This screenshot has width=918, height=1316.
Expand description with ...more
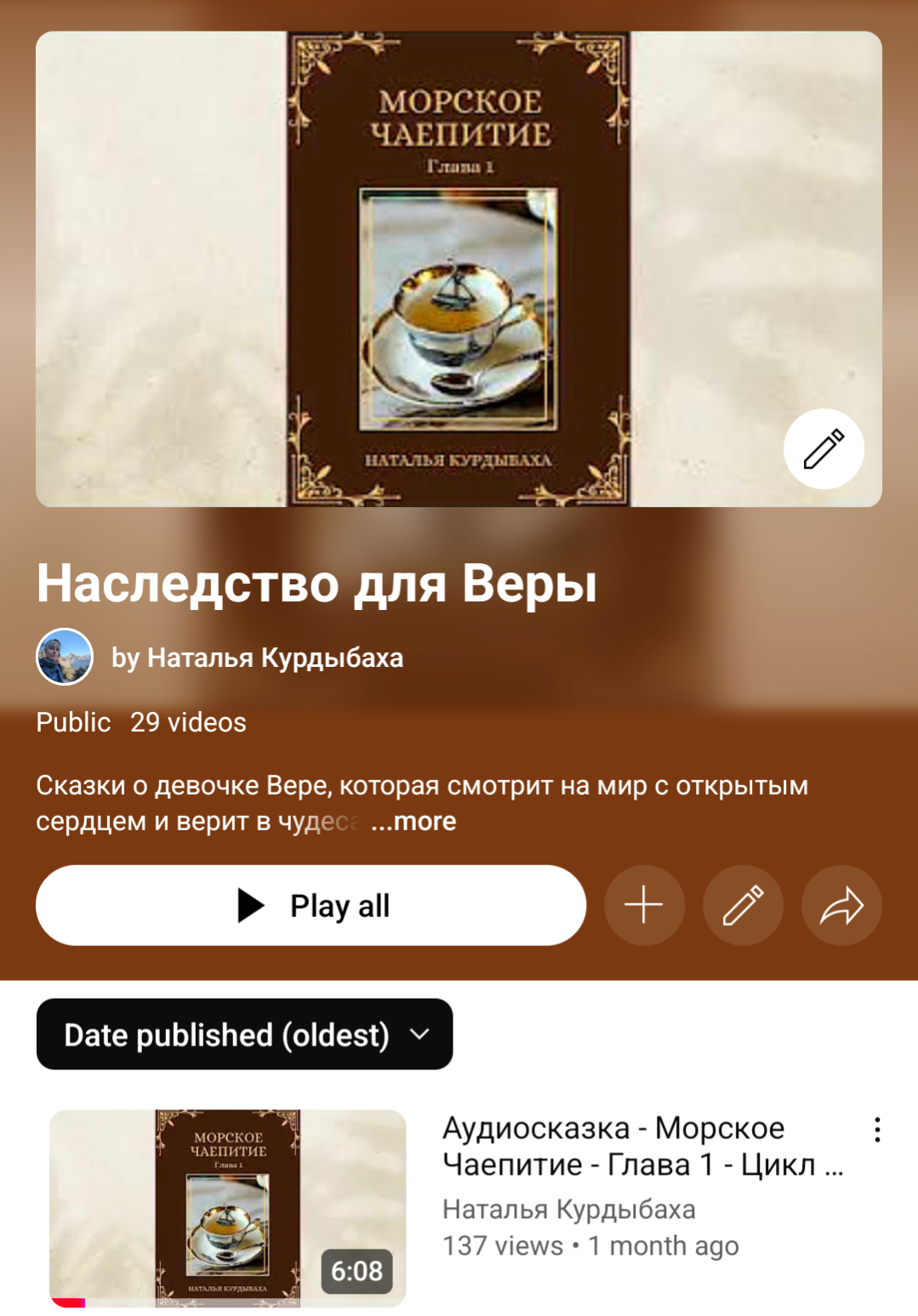414,822
